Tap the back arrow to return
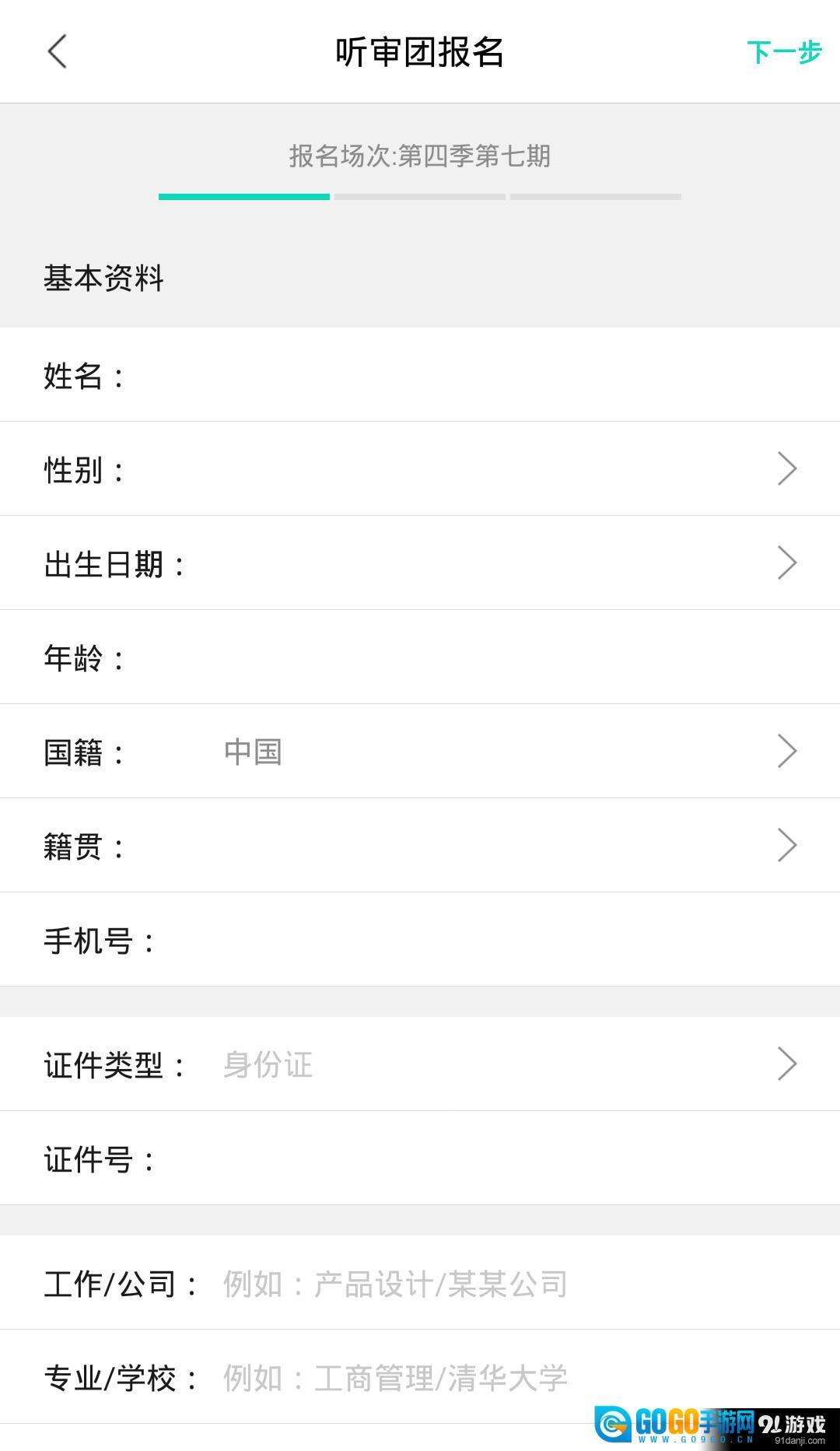This screenshot has height=1451, width=840. (x=55, y=52)
